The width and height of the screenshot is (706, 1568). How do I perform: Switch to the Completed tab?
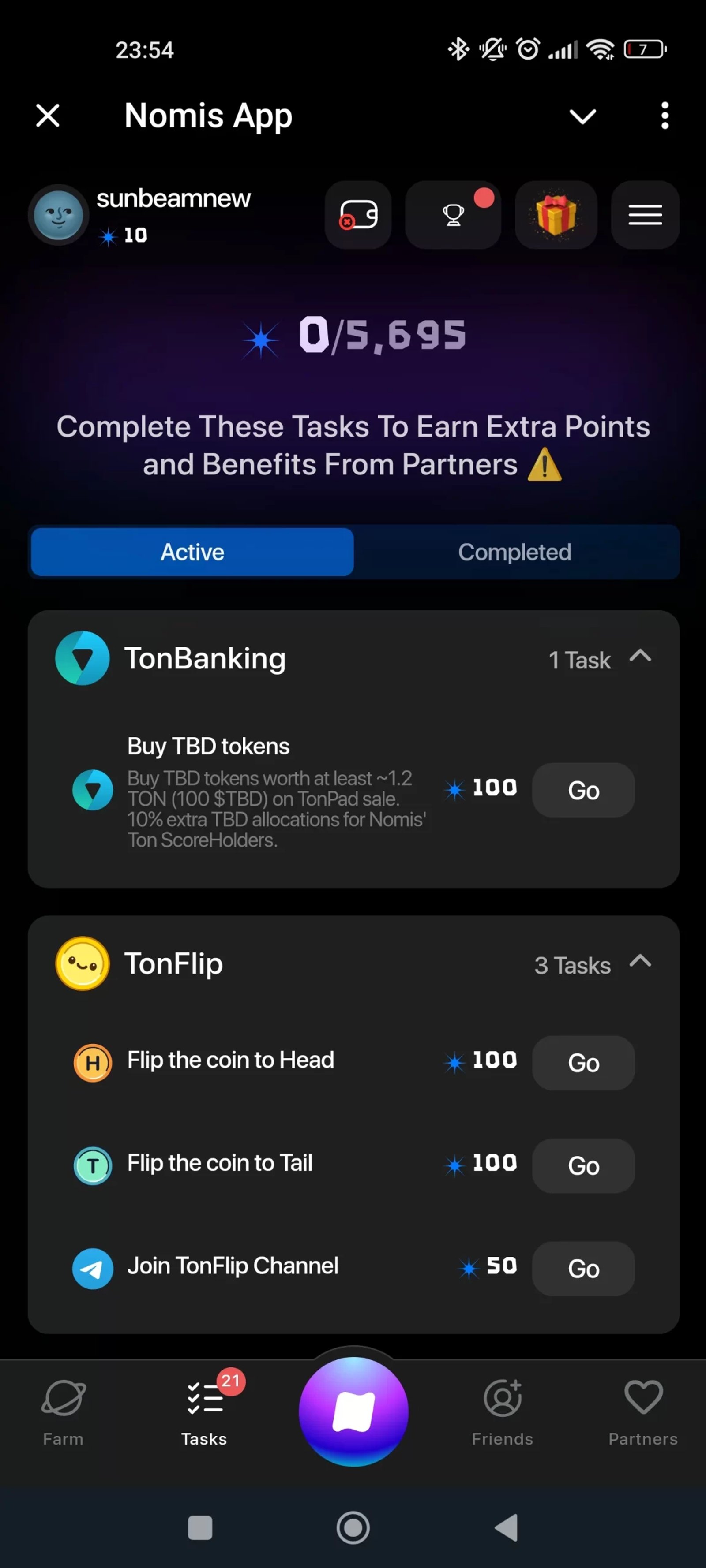pos(515,552)
